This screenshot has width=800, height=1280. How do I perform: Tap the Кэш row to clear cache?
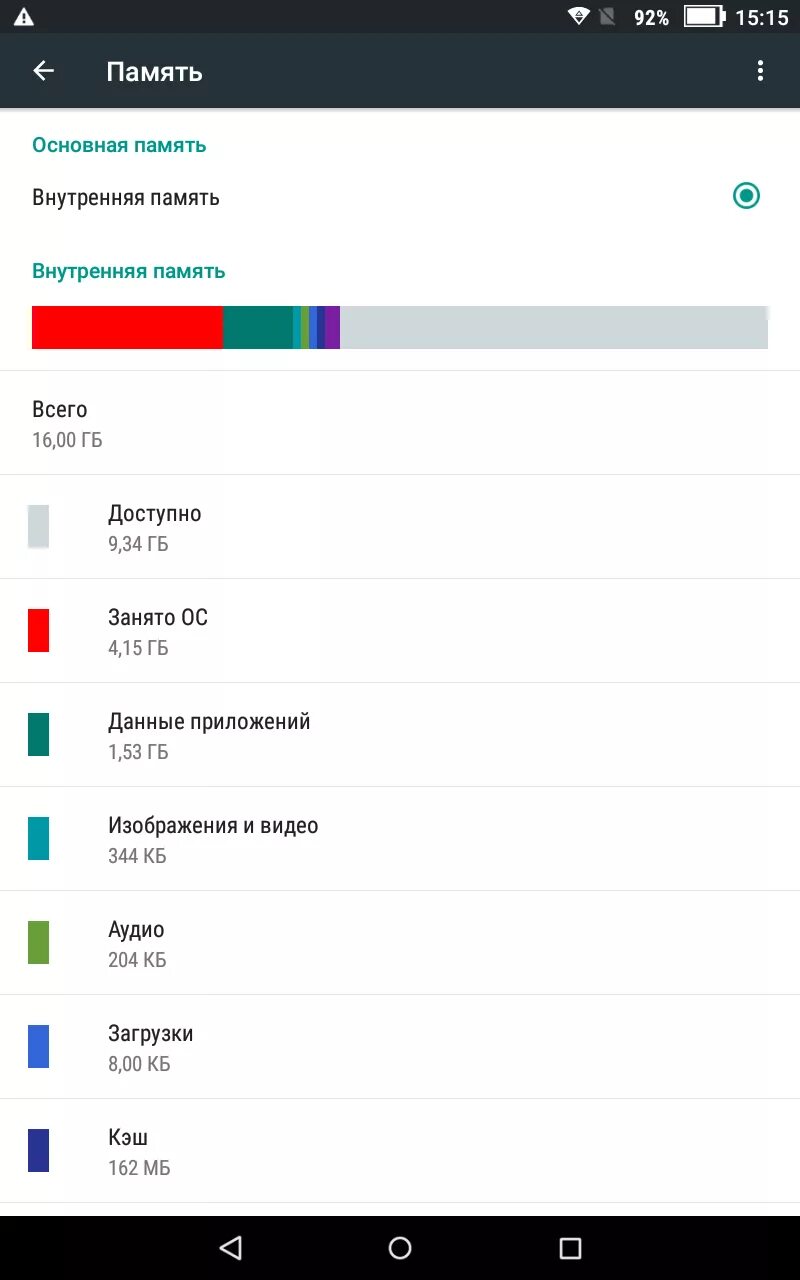[400, 1151]
